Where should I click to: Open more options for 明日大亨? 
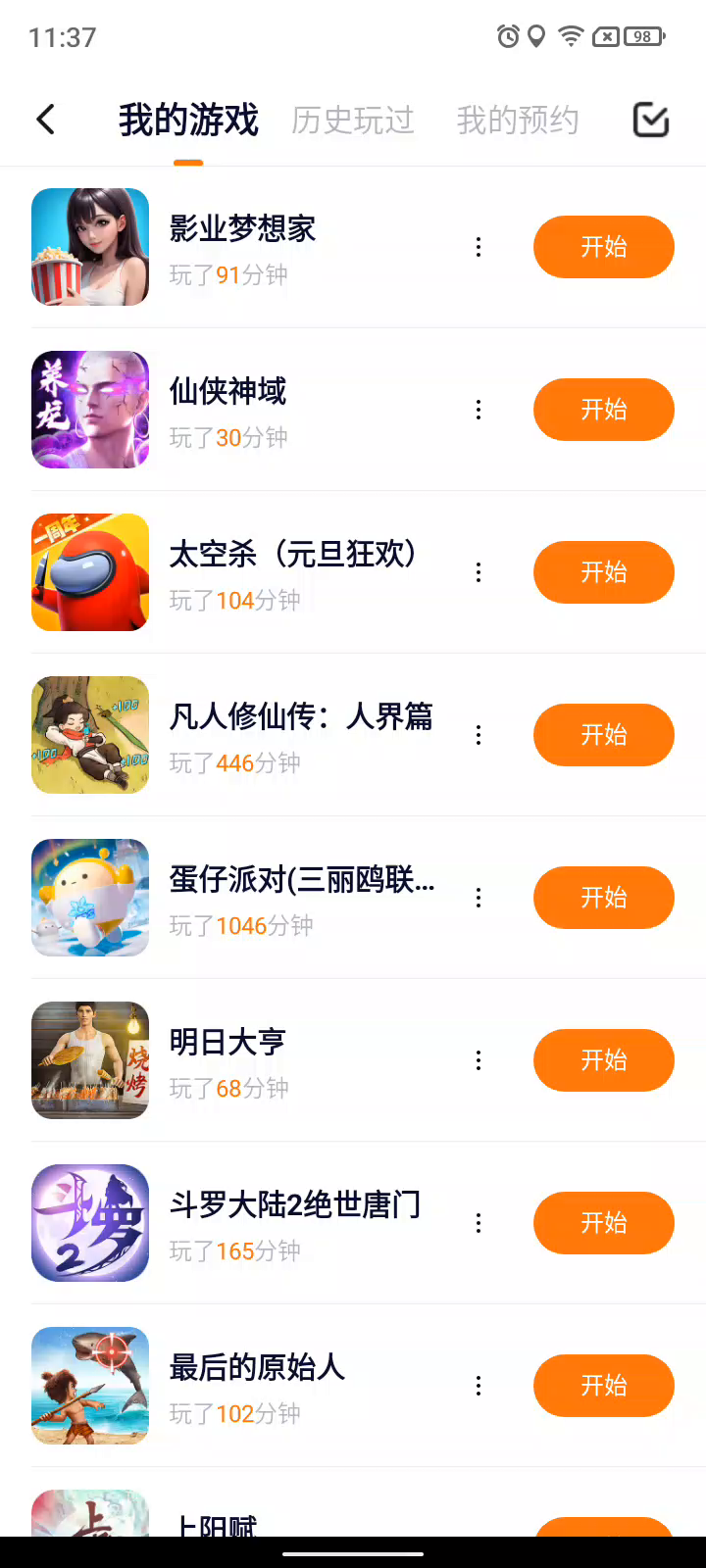pos(479,1060)
